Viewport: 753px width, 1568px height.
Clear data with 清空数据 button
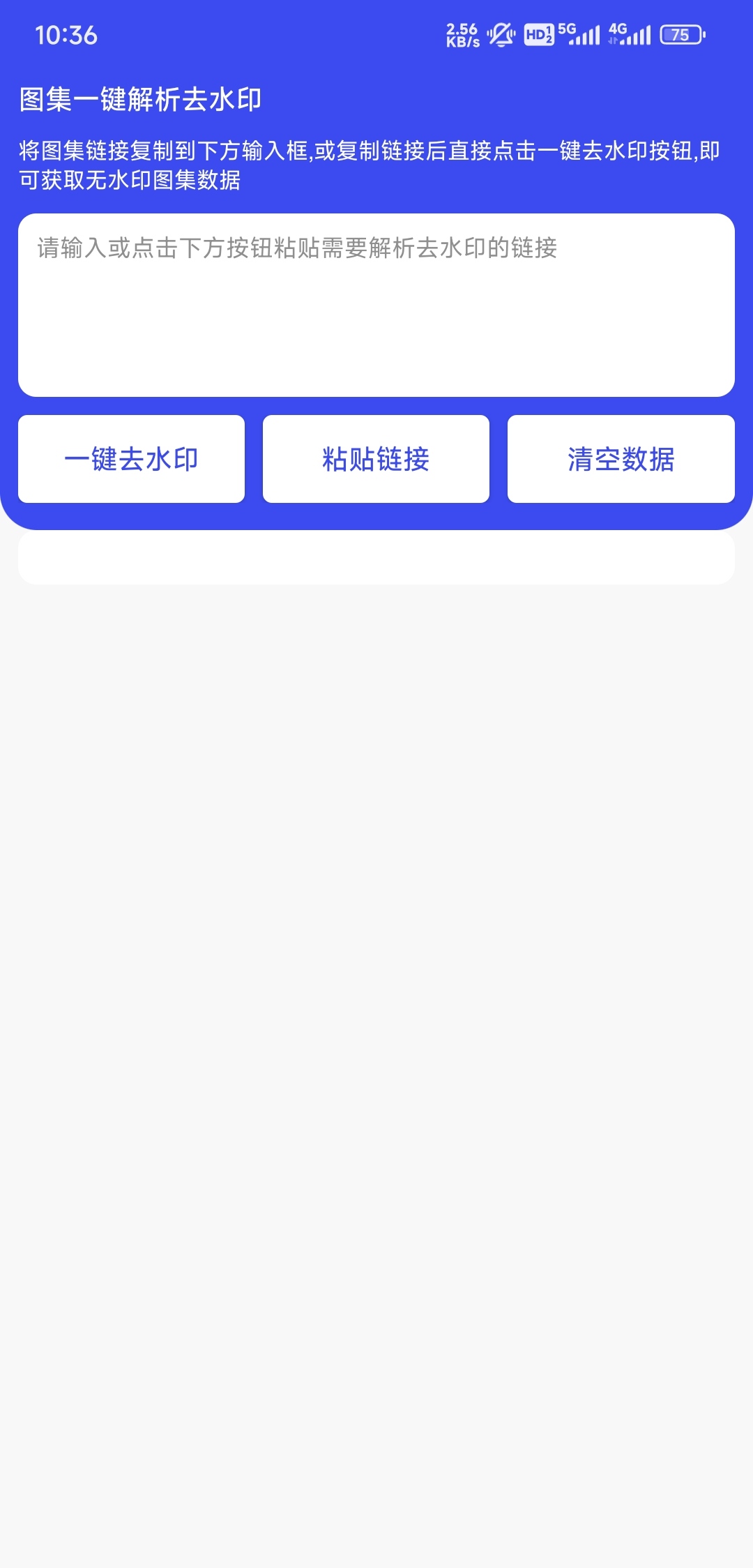[621, 459]
